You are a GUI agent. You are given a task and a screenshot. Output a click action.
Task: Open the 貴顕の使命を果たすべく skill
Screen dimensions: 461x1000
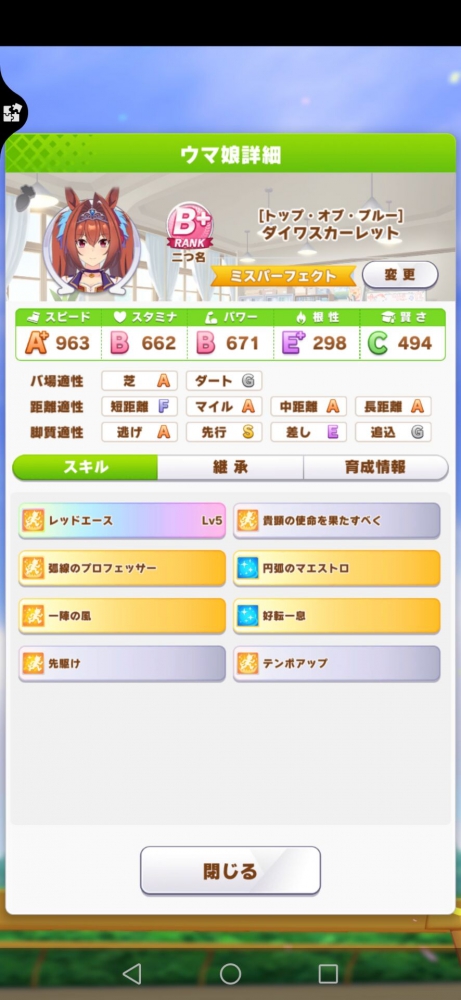point(337,520)
